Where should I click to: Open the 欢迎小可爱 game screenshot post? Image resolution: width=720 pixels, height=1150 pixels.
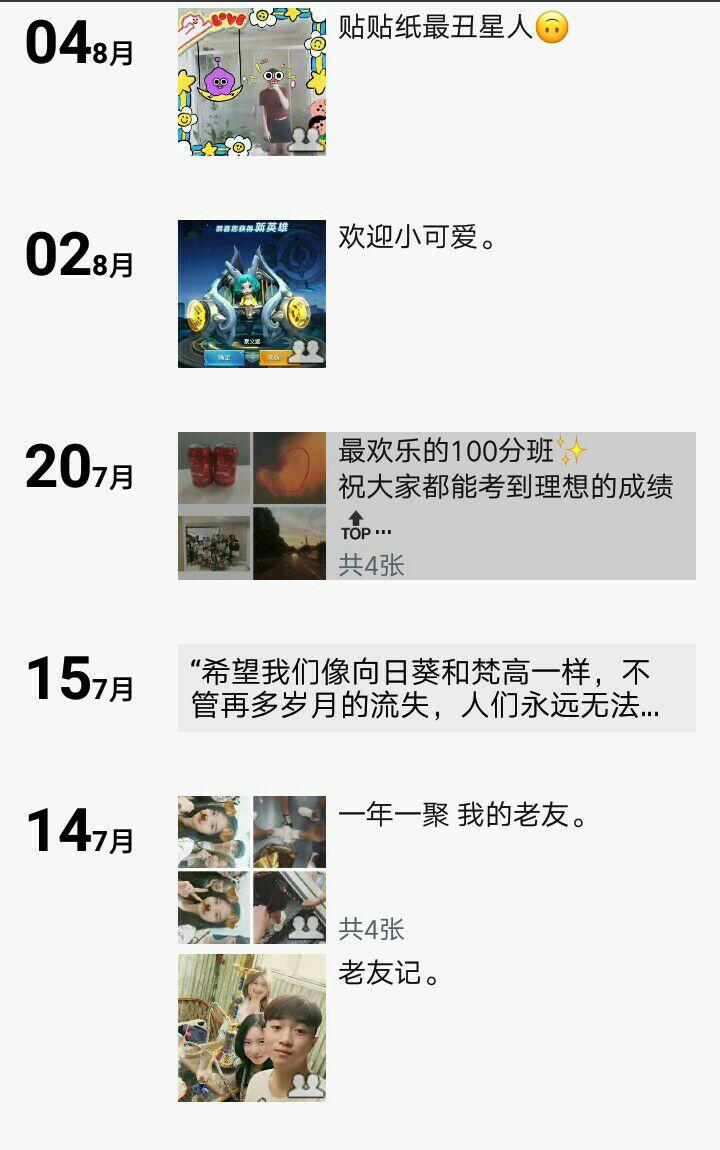(252, 294)
